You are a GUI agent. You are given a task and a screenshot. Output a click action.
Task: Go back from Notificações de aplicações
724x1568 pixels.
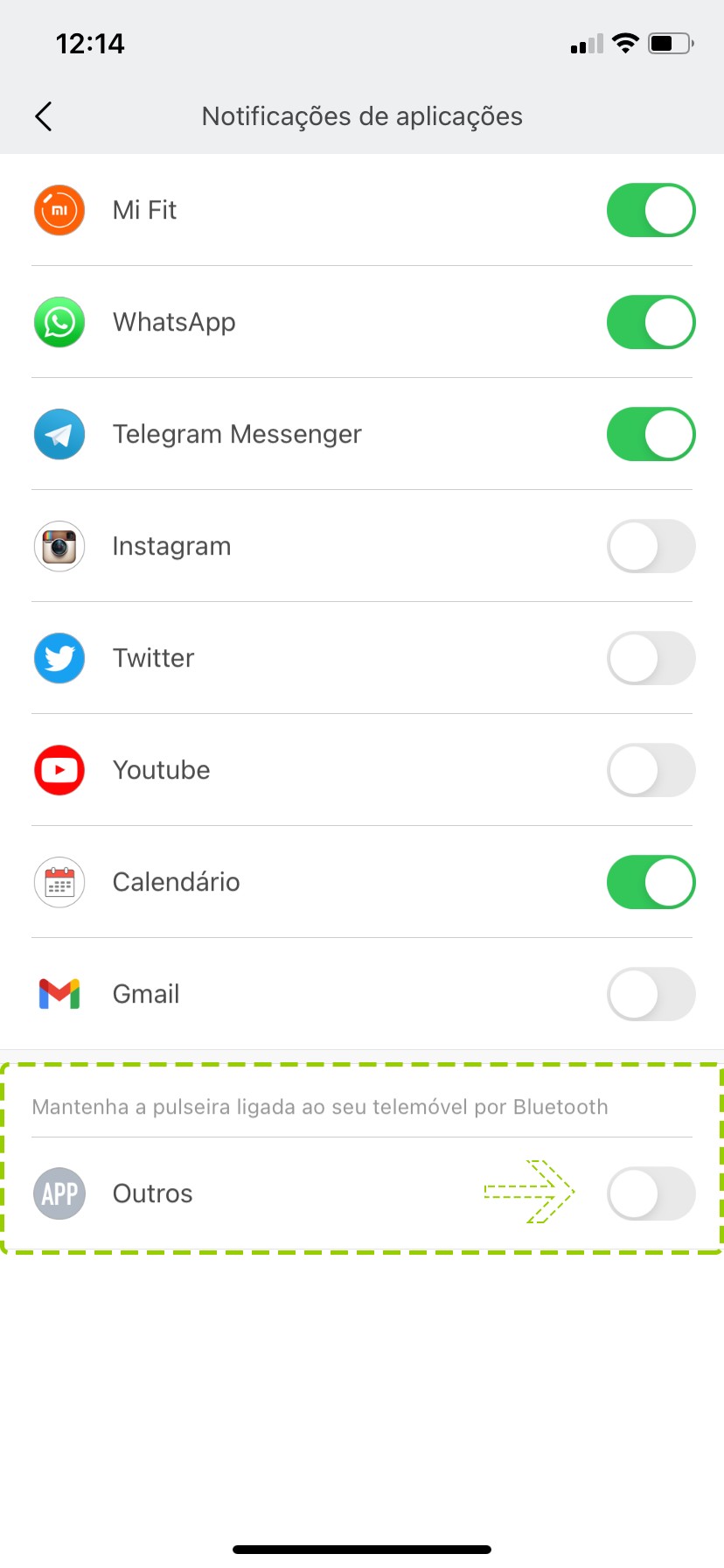pos(44,116)
